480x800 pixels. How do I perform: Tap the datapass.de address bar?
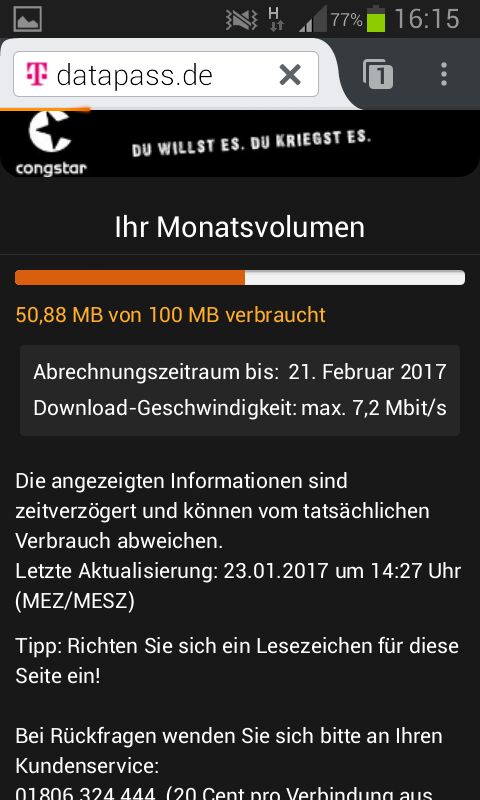click(166, 74)
